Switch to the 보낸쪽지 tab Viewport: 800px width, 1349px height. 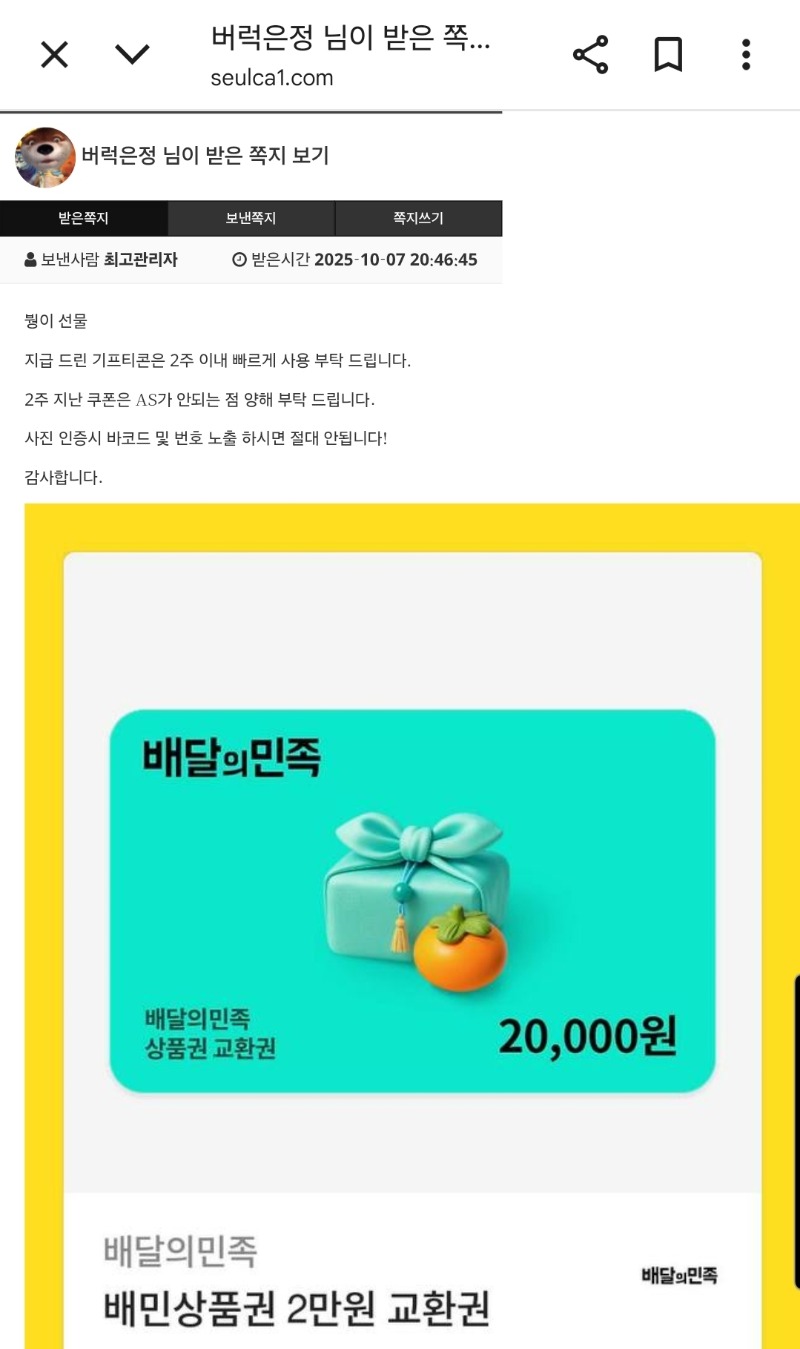coord(251,218)
